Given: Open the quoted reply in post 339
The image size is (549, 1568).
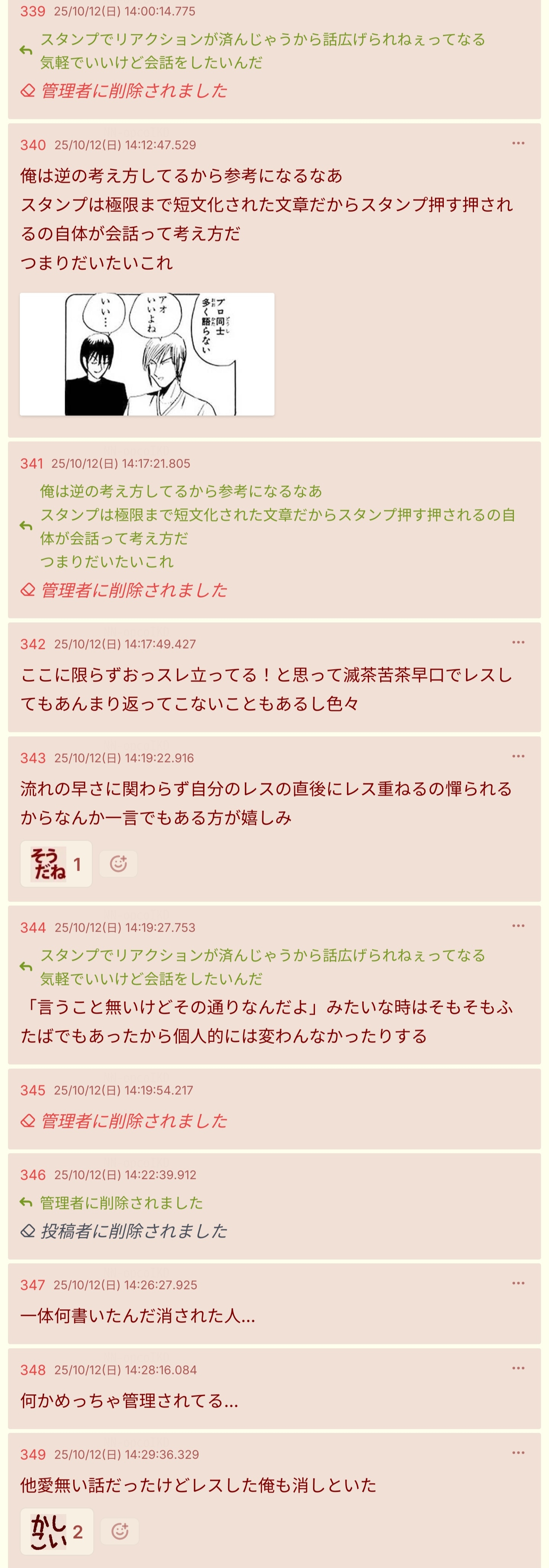Looking at the screenshot, I should click(x=262, y=51).
